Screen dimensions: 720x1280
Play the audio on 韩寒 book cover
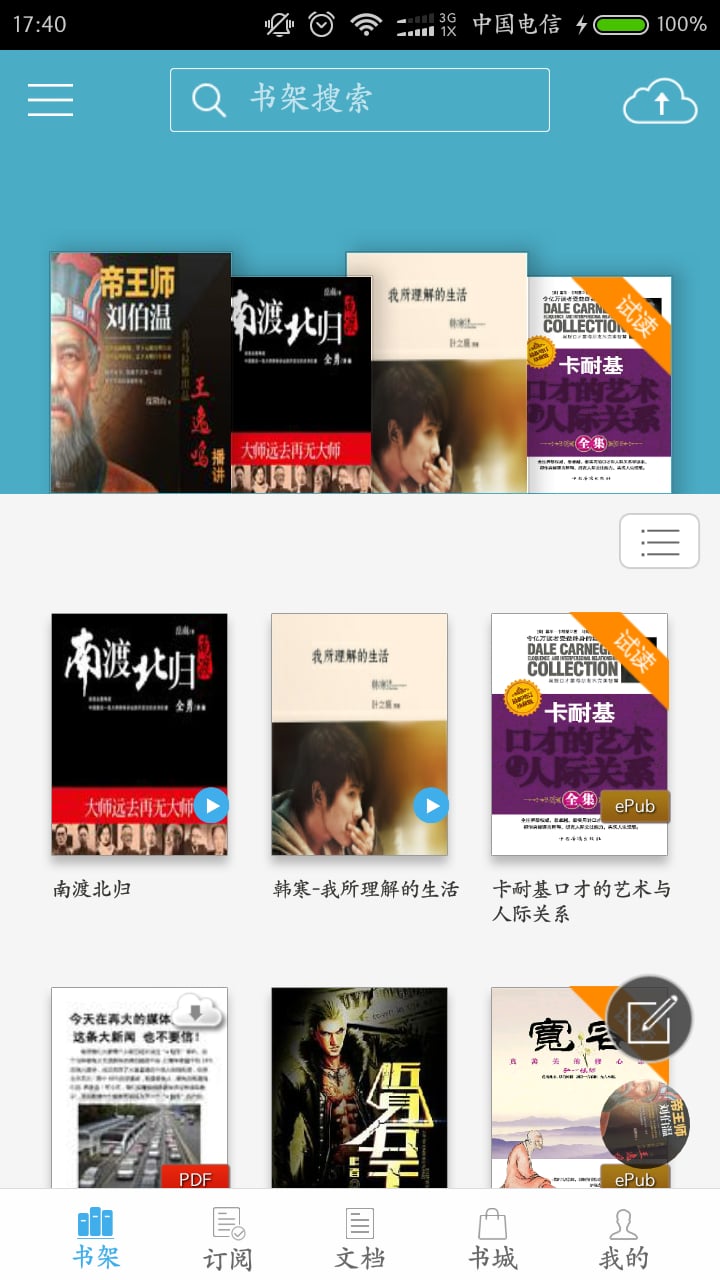point(430,805)
